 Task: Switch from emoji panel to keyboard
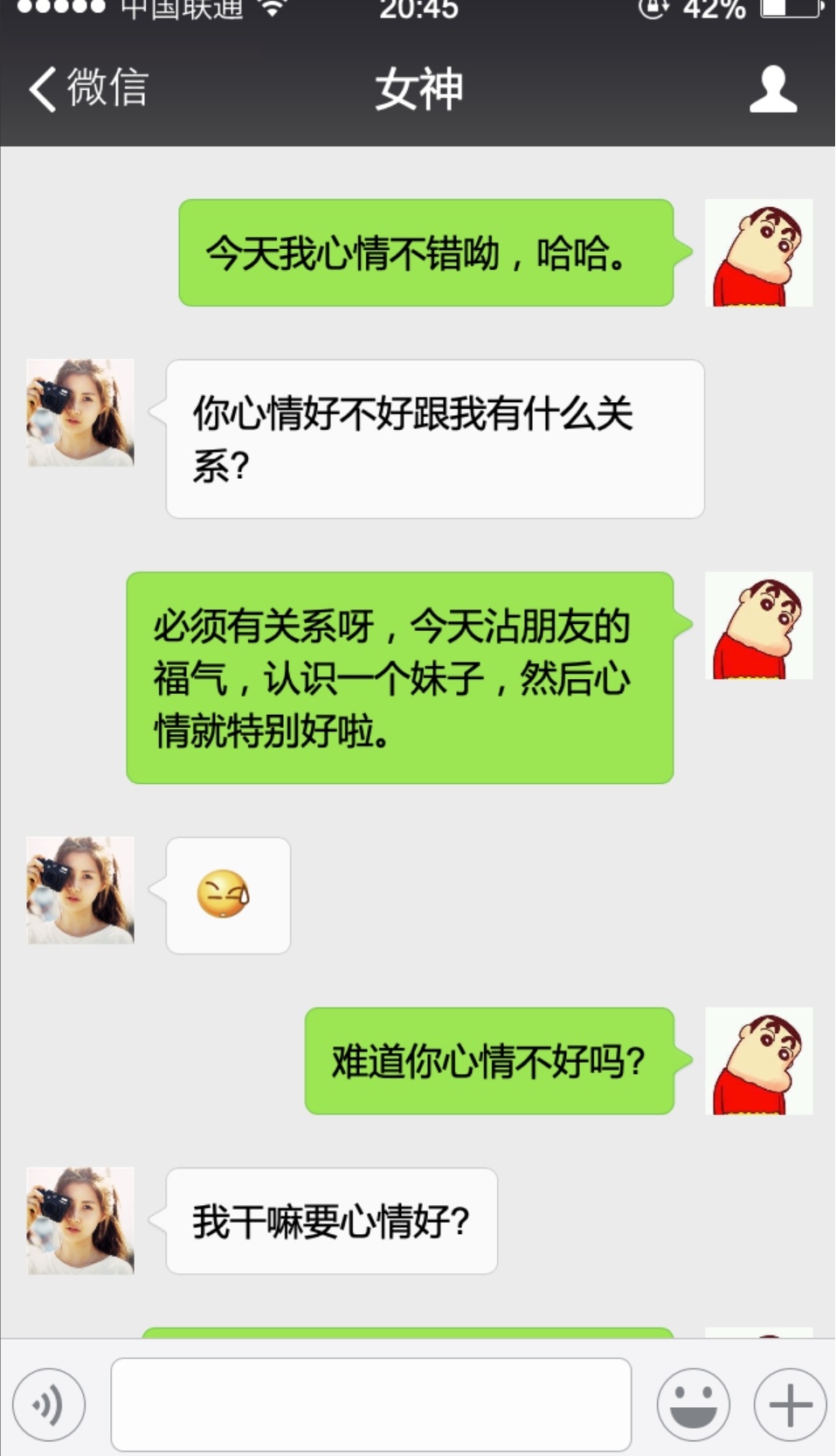(x=693, y=1403)
